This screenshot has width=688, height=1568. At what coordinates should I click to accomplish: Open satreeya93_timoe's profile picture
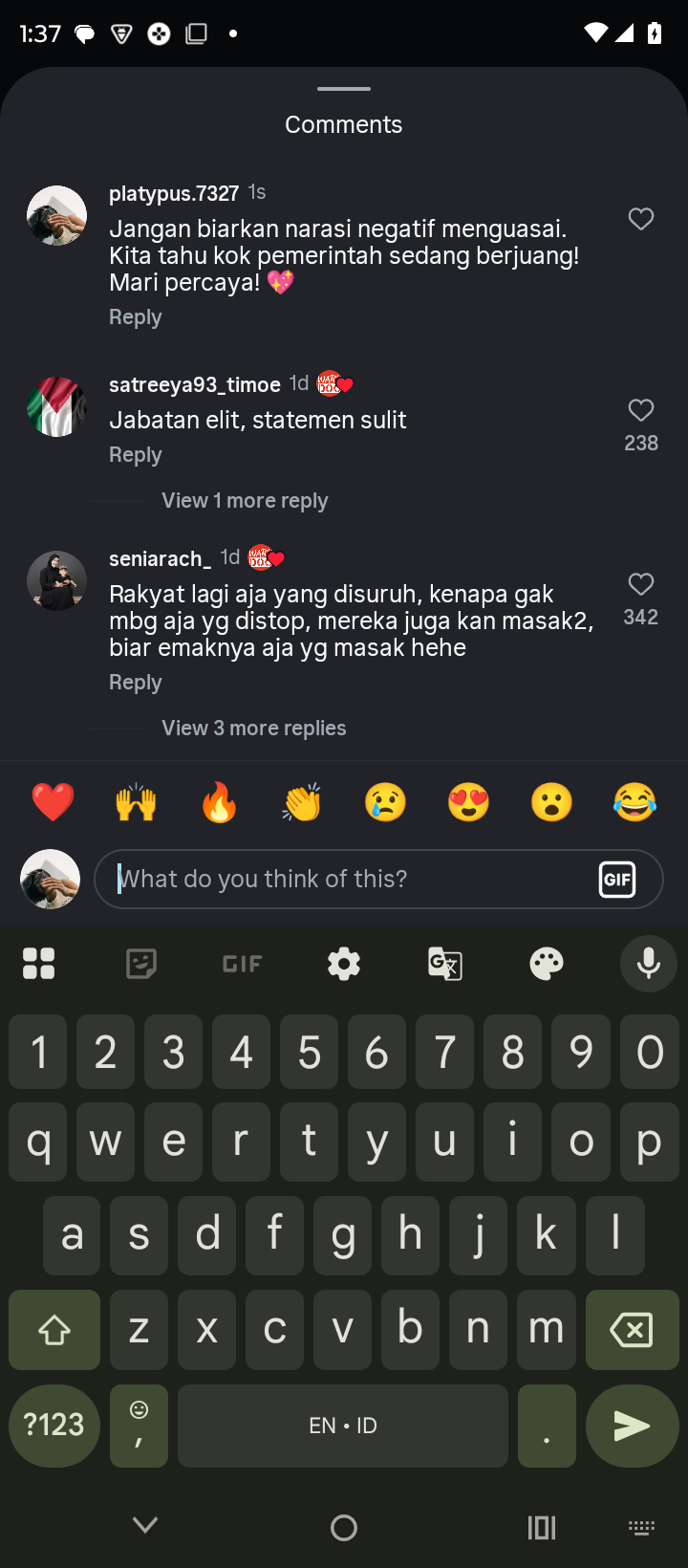(x=56, y=406)
